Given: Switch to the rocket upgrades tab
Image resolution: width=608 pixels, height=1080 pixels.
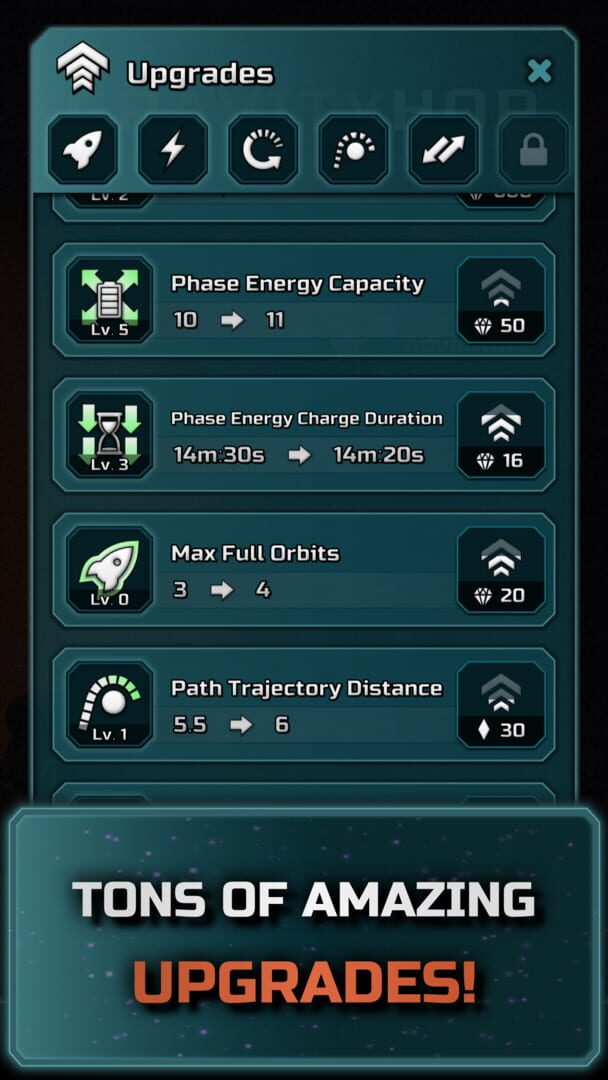Looking at the screenshot, I should coord(83,149).
